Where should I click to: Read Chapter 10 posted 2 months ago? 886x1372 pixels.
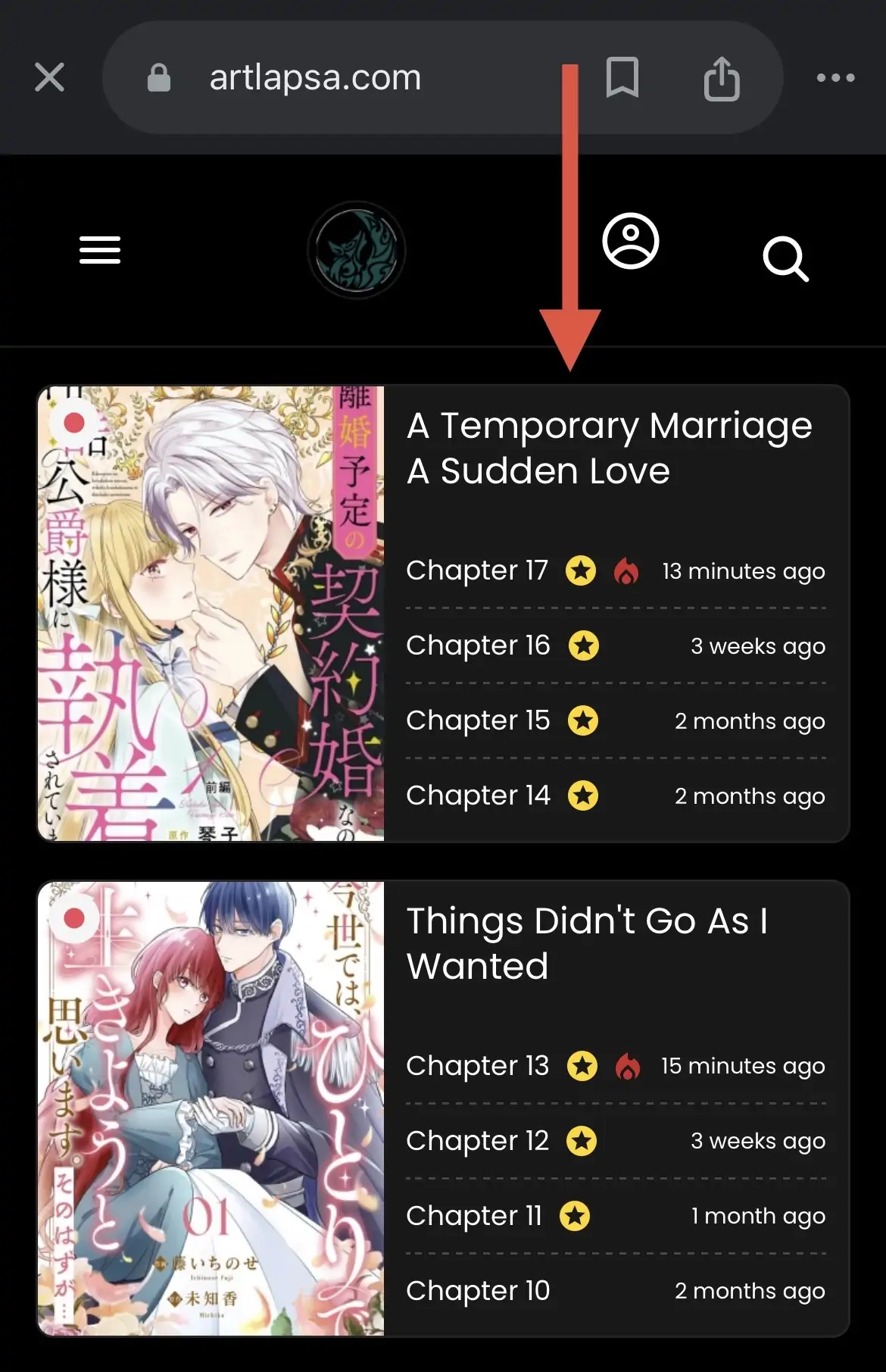tap(478, 1291)
